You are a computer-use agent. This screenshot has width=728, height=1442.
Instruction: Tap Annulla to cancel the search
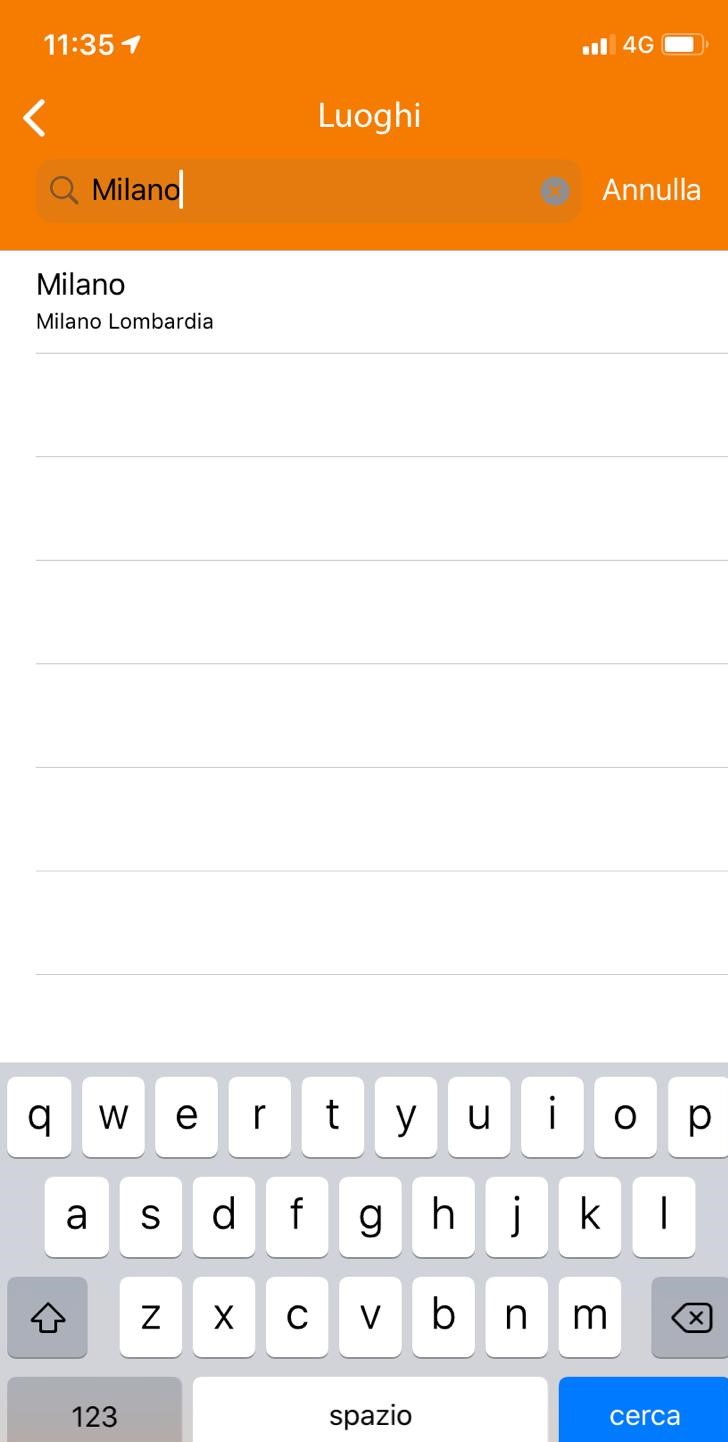(651, 190)
